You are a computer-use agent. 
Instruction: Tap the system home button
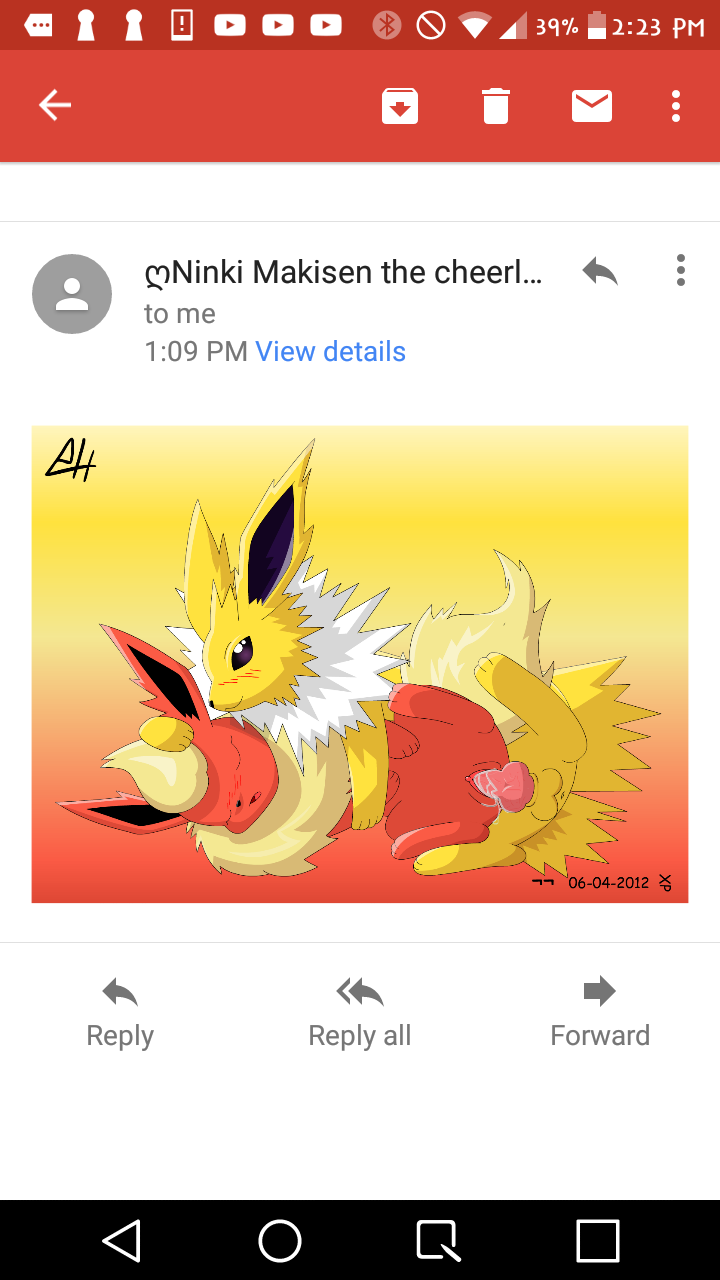(x=280, y=1241)
